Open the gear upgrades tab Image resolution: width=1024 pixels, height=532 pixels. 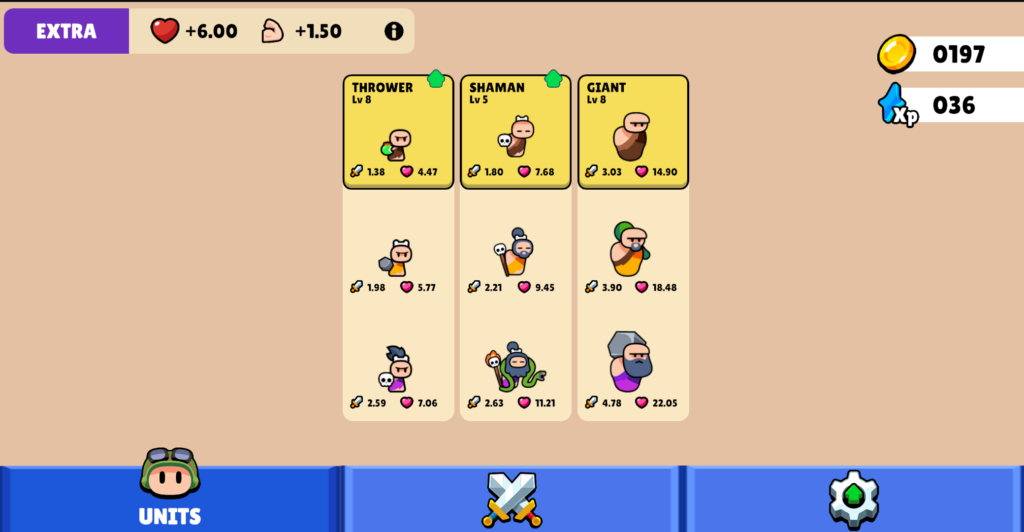point(853,498)
